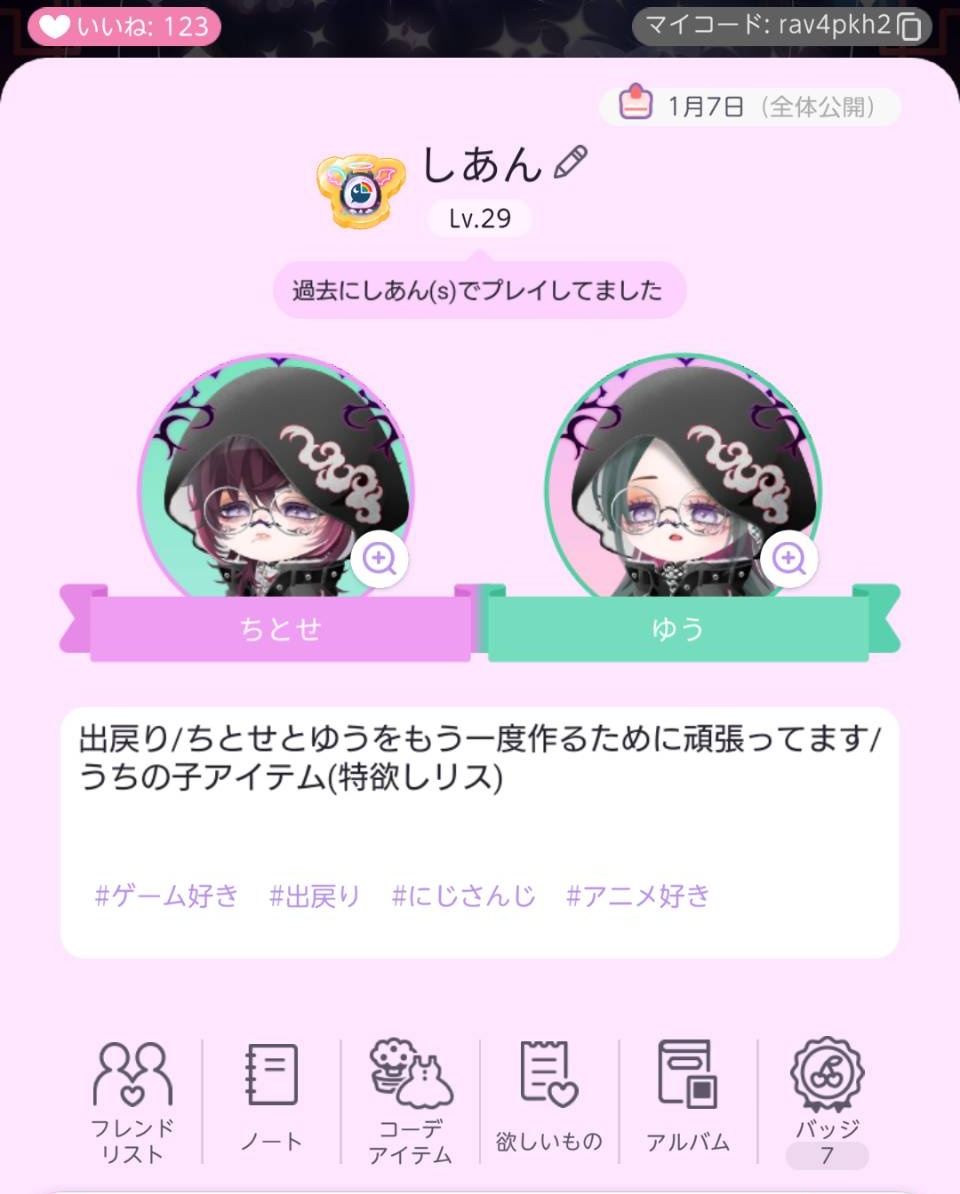Open the ノート section

pyautogui.click(x=271, y=1100)
